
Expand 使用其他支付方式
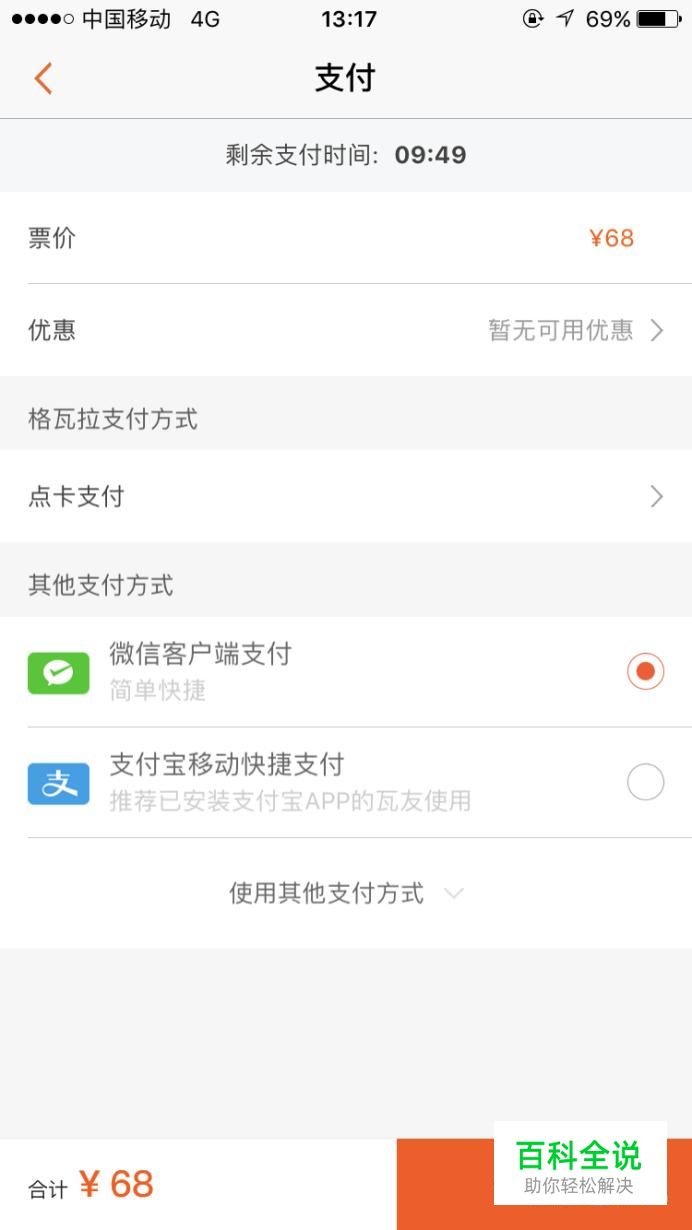(x=346, y=893)
